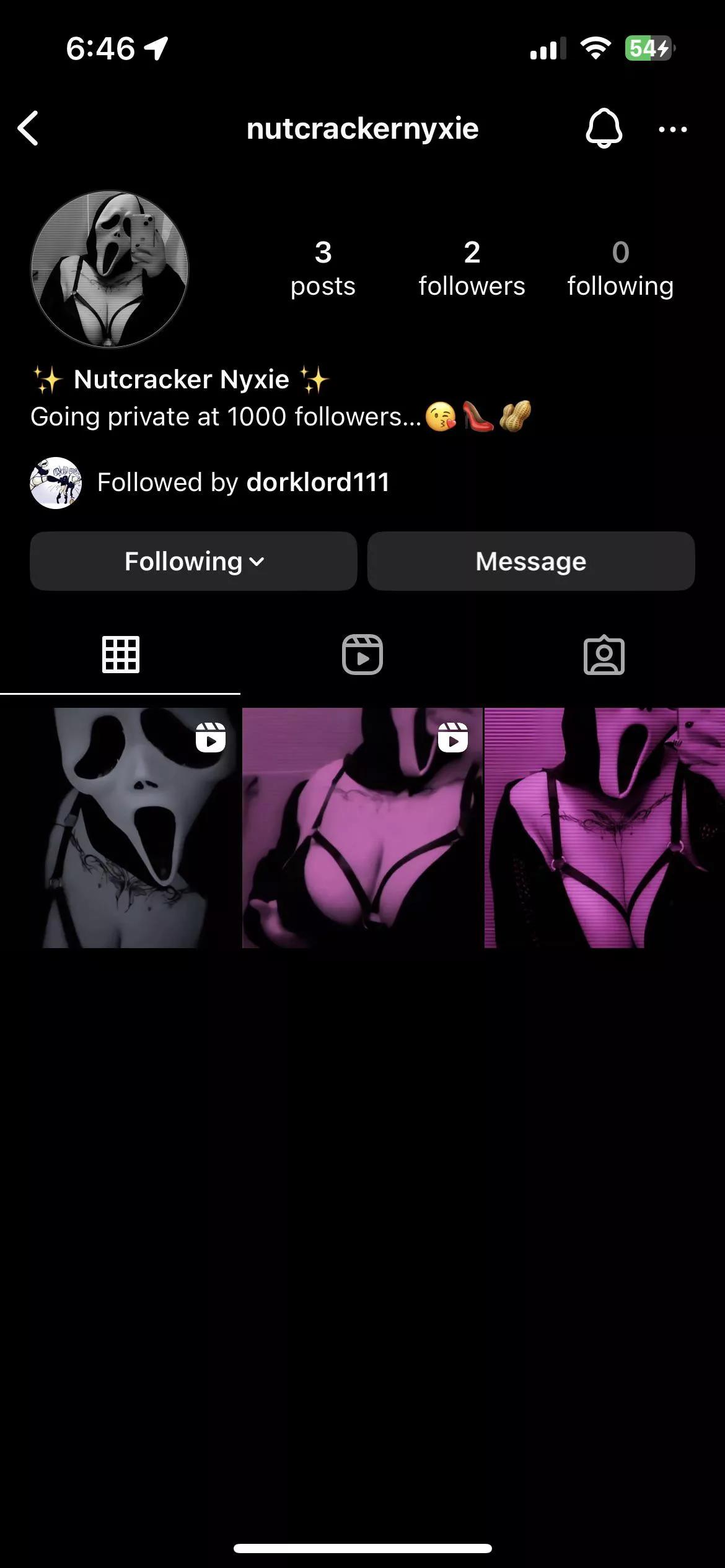Open the notifications bell for nutcrackernyxie
Viewport: 725px width, 1568px height.
tap(604, 129)
